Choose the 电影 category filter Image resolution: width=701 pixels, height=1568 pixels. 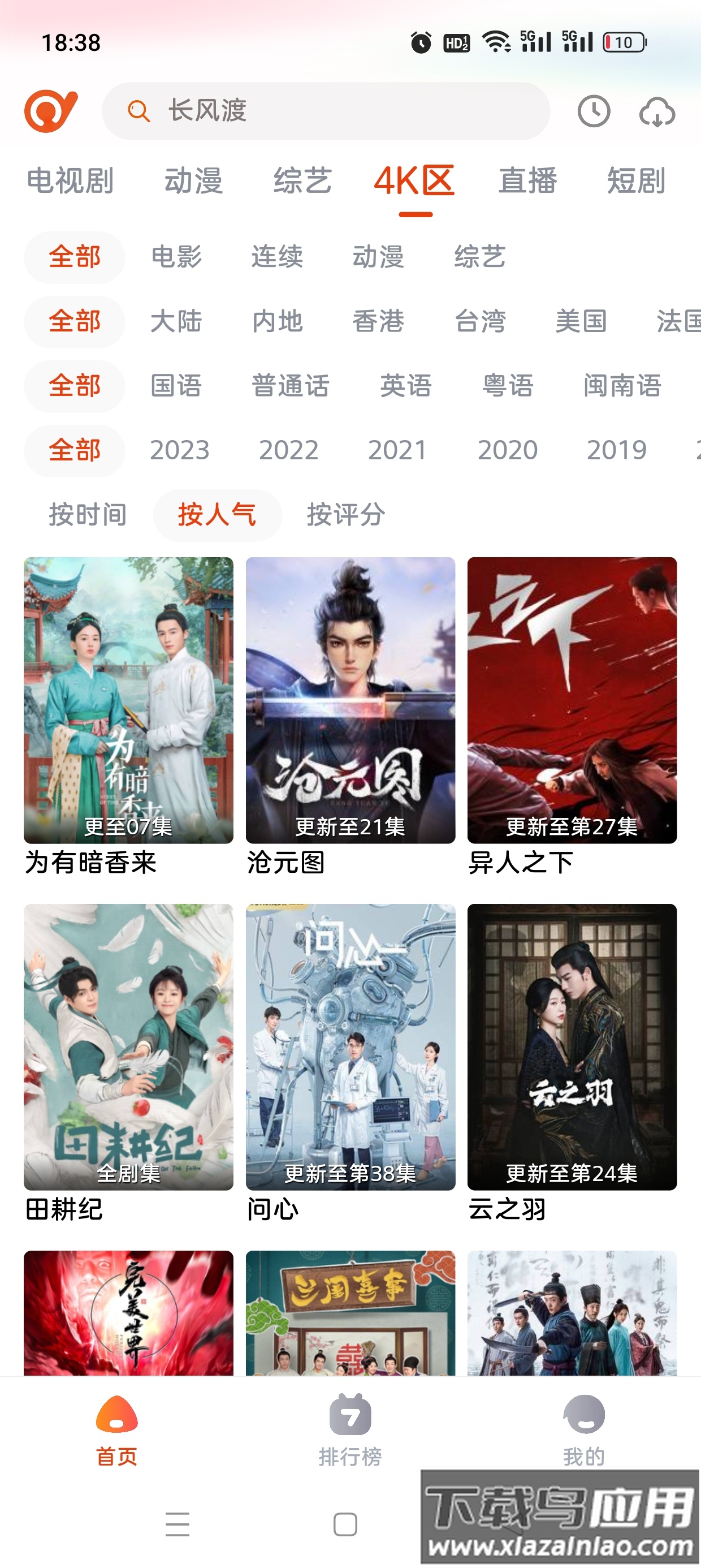pos(175,257)
